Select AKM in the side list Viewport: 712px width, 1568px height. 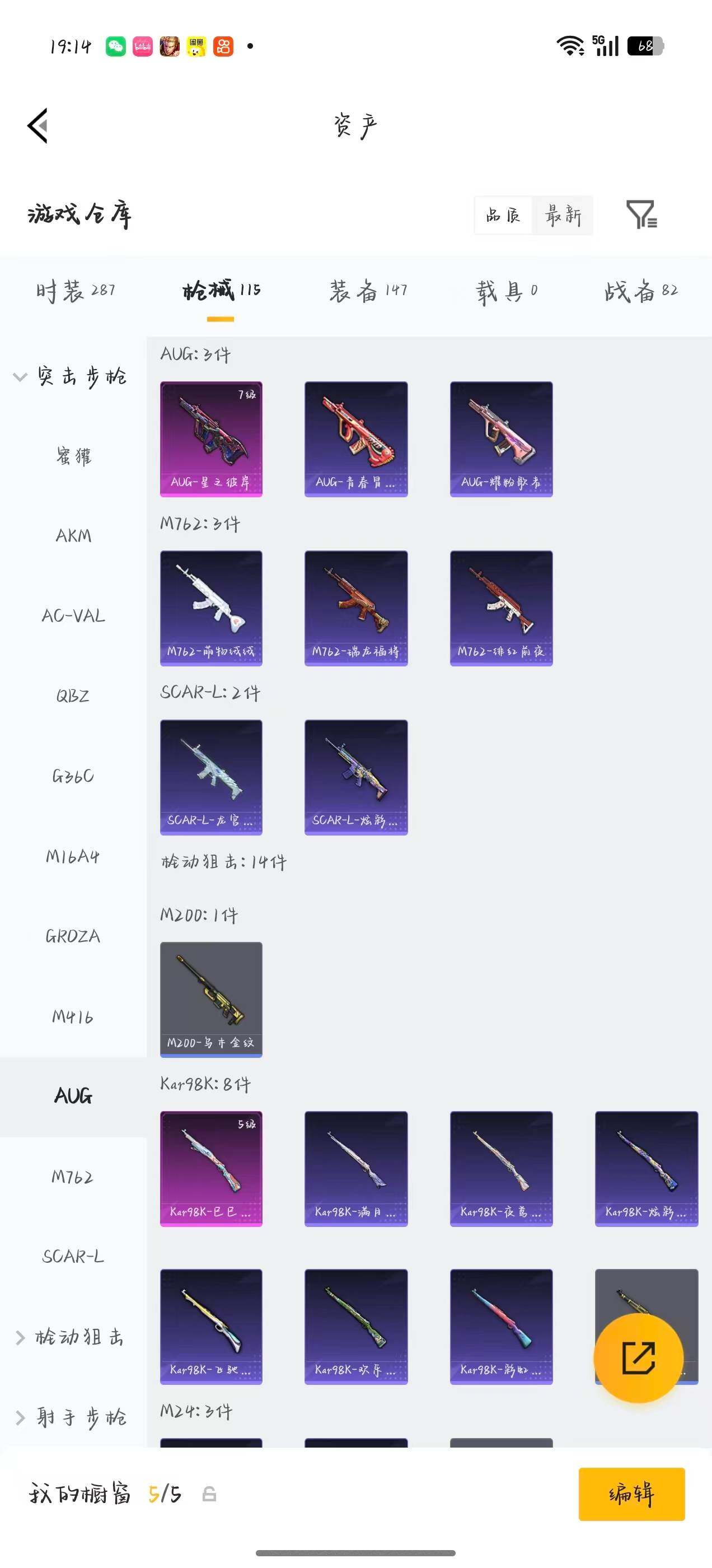pyautogui.click(x=73, y=536)
